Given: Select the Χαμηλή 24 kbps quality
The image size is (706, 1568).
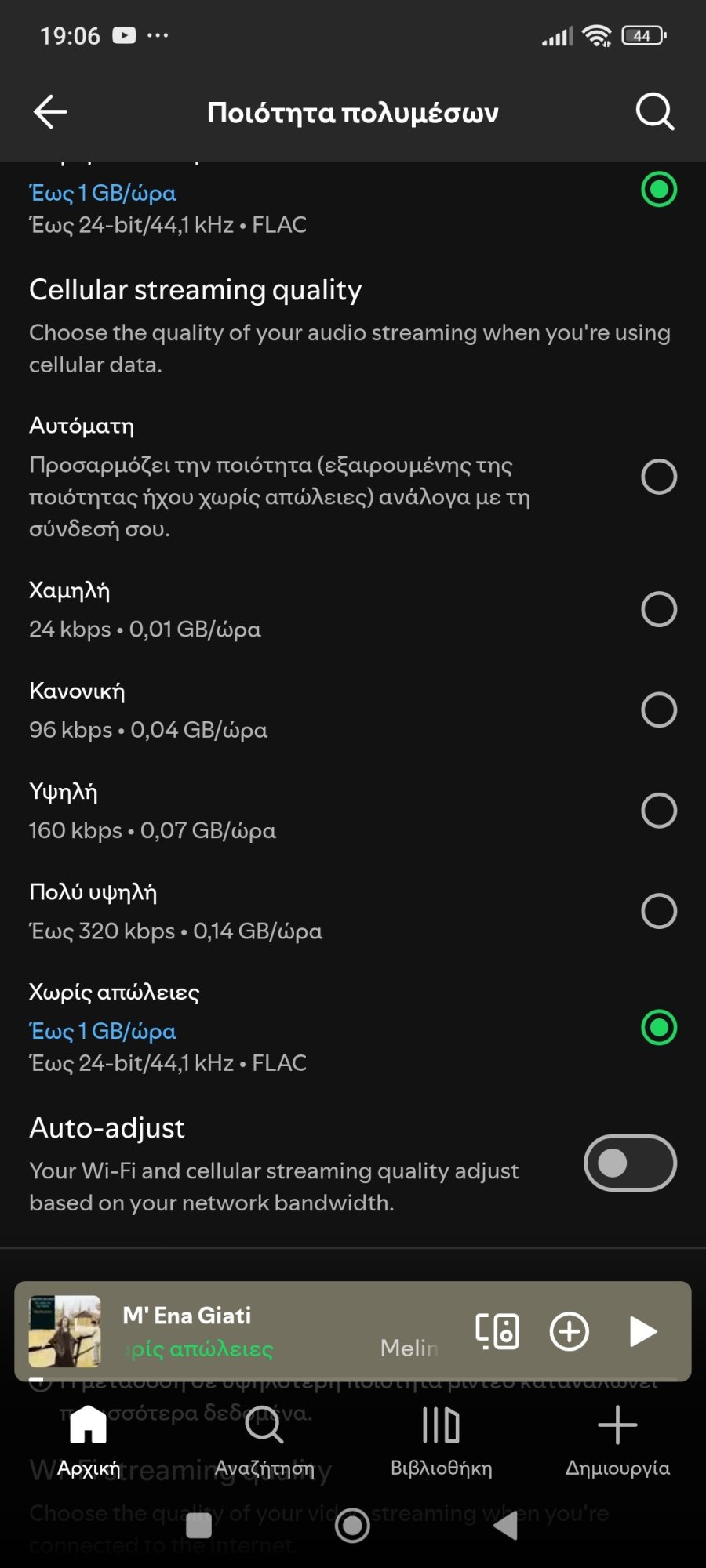Looking at the screenshot, I should 659,608.
